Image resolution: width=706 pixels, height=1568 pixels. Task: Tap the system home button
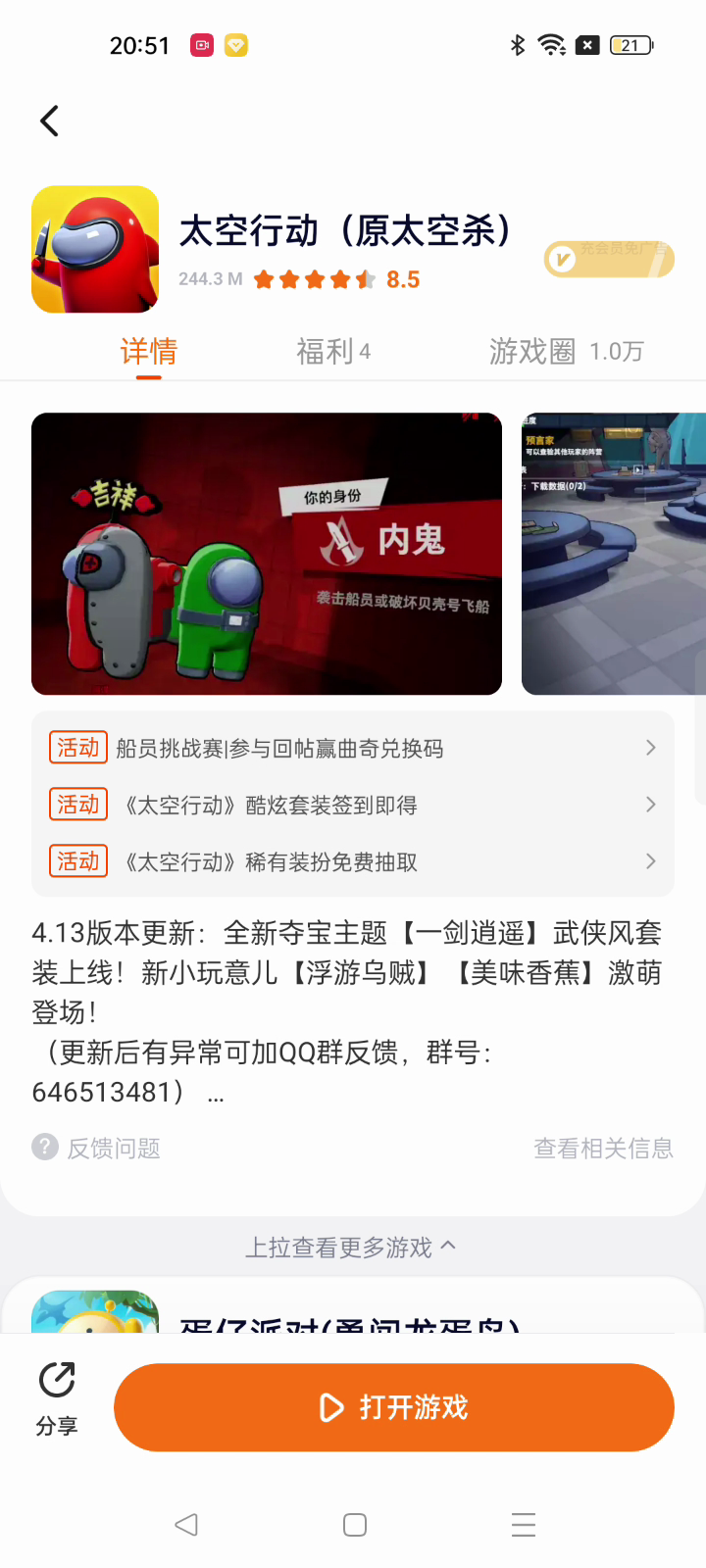pos(355,1525)
